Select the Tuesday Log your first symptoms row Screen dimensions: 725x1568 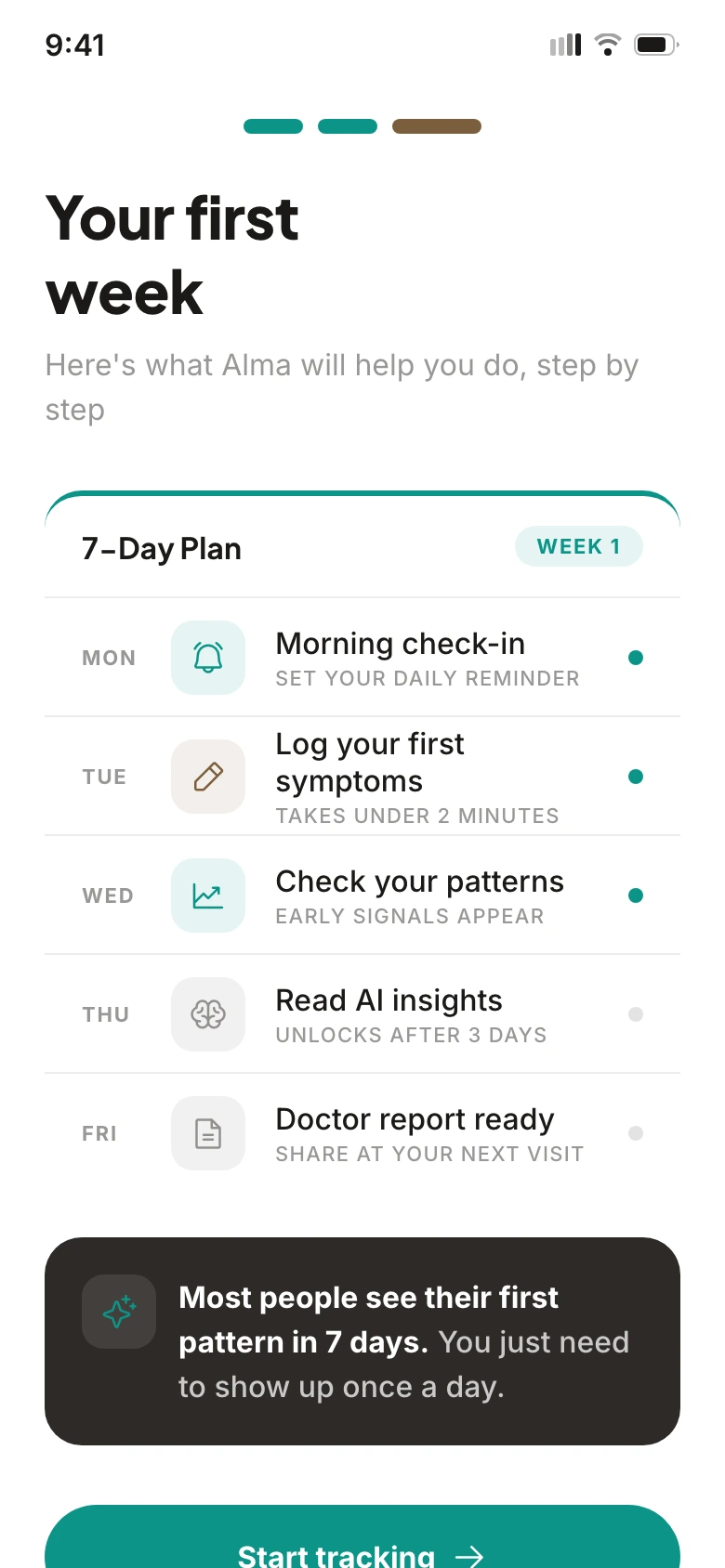[362, 777]
